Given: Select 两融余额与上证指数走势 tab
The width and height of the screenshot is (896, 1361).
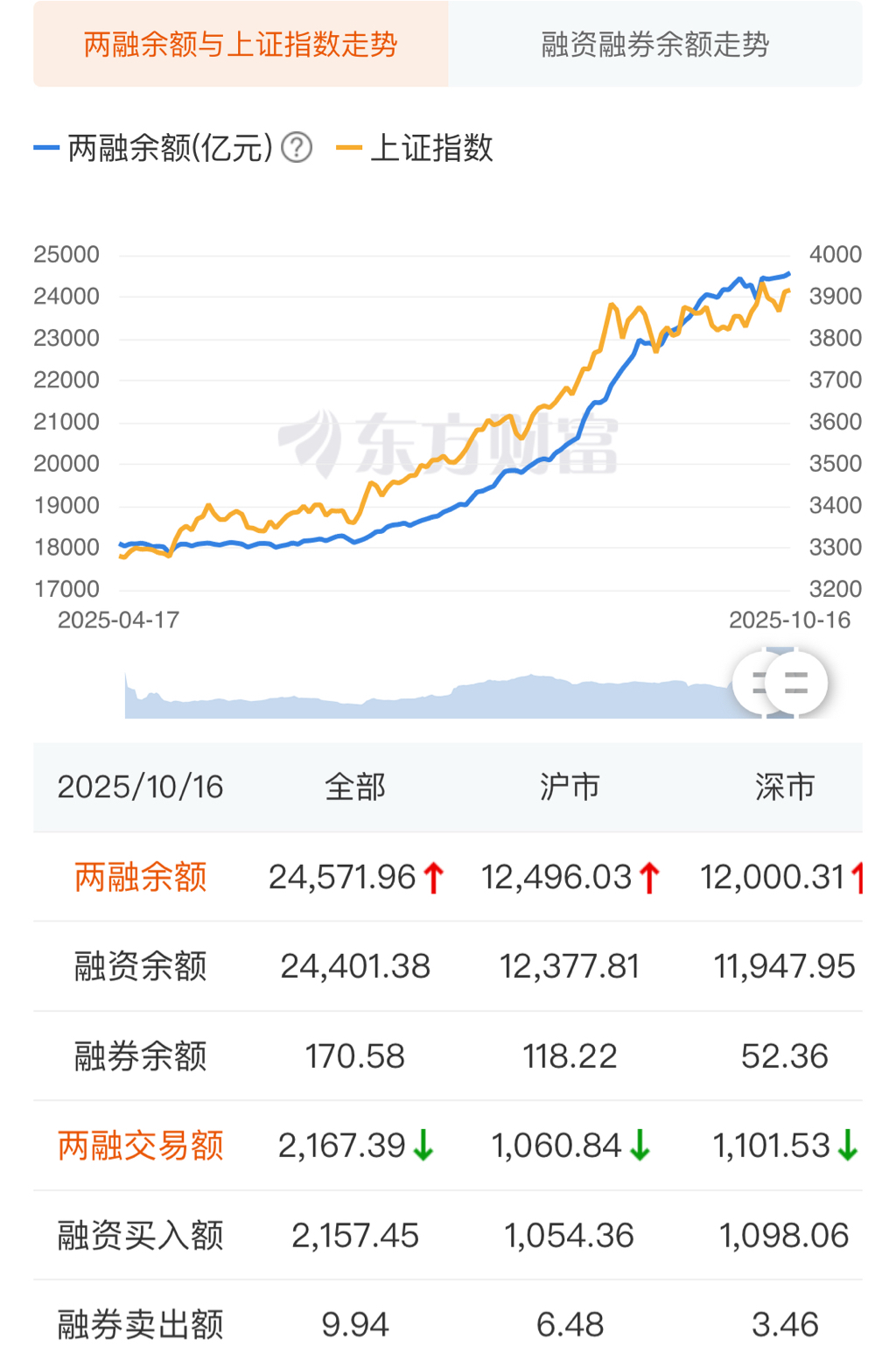Looking at the screenshot, I should tap(241, 44).
